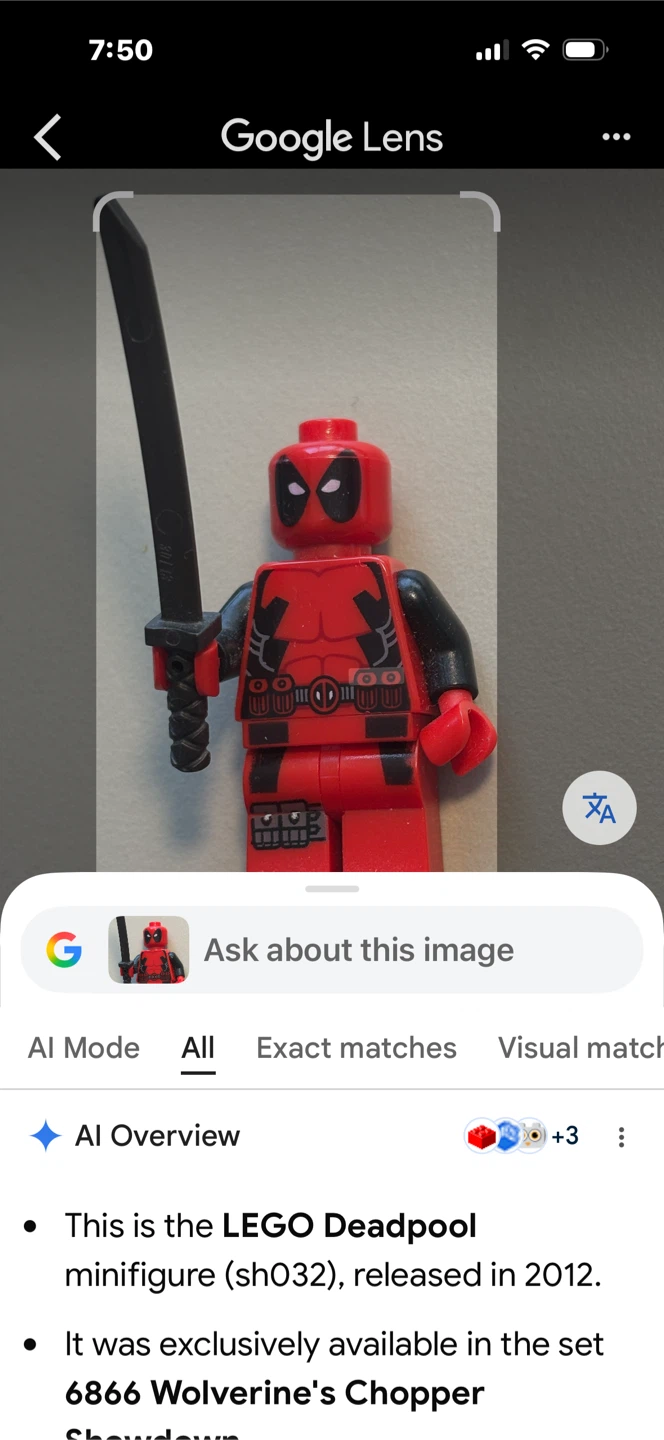Open the three-dot menu in the header
The image size is (664, 1440).
tap(617, 137)
